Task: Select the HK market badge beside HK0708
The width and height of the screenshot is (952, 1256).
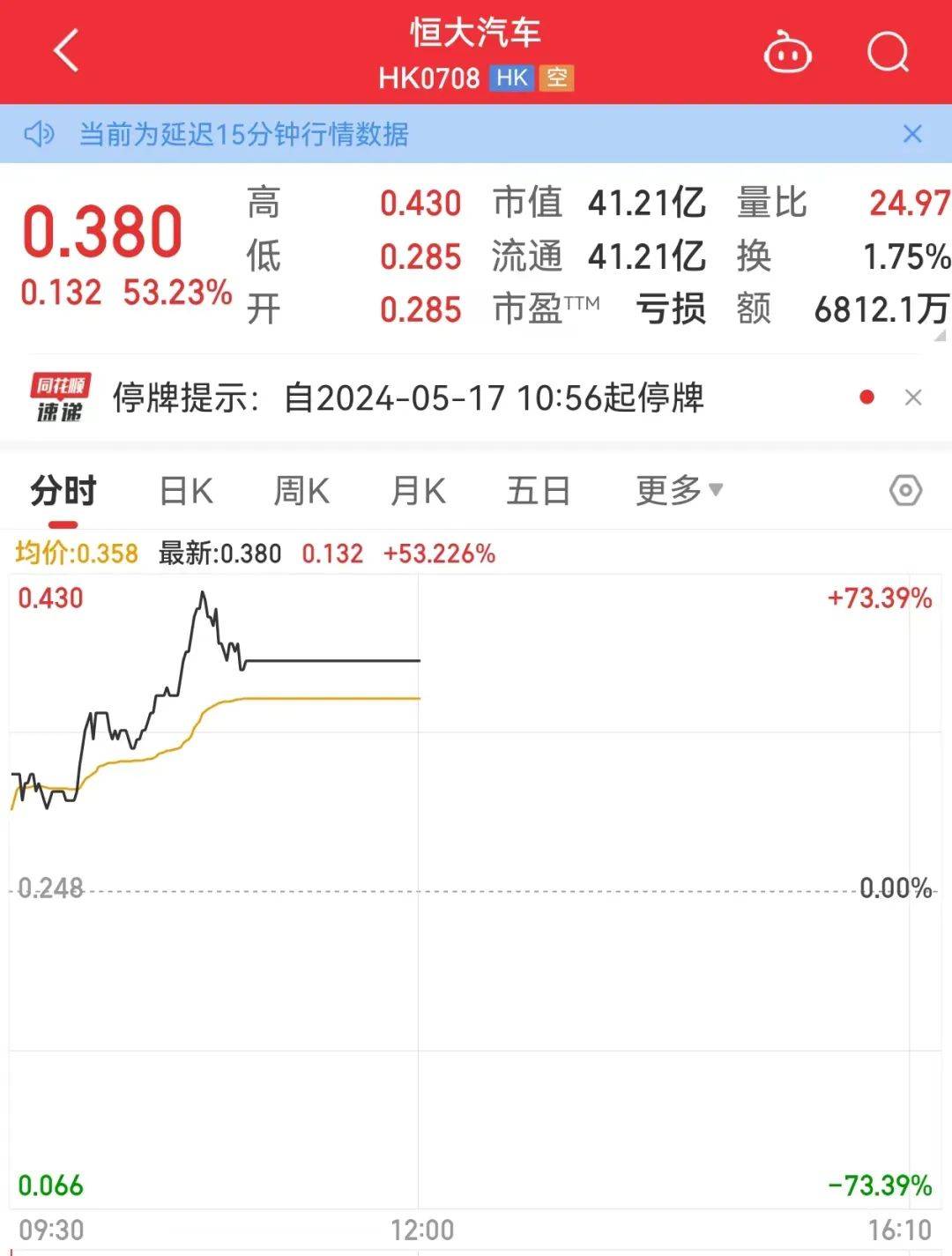Action: 509,78
